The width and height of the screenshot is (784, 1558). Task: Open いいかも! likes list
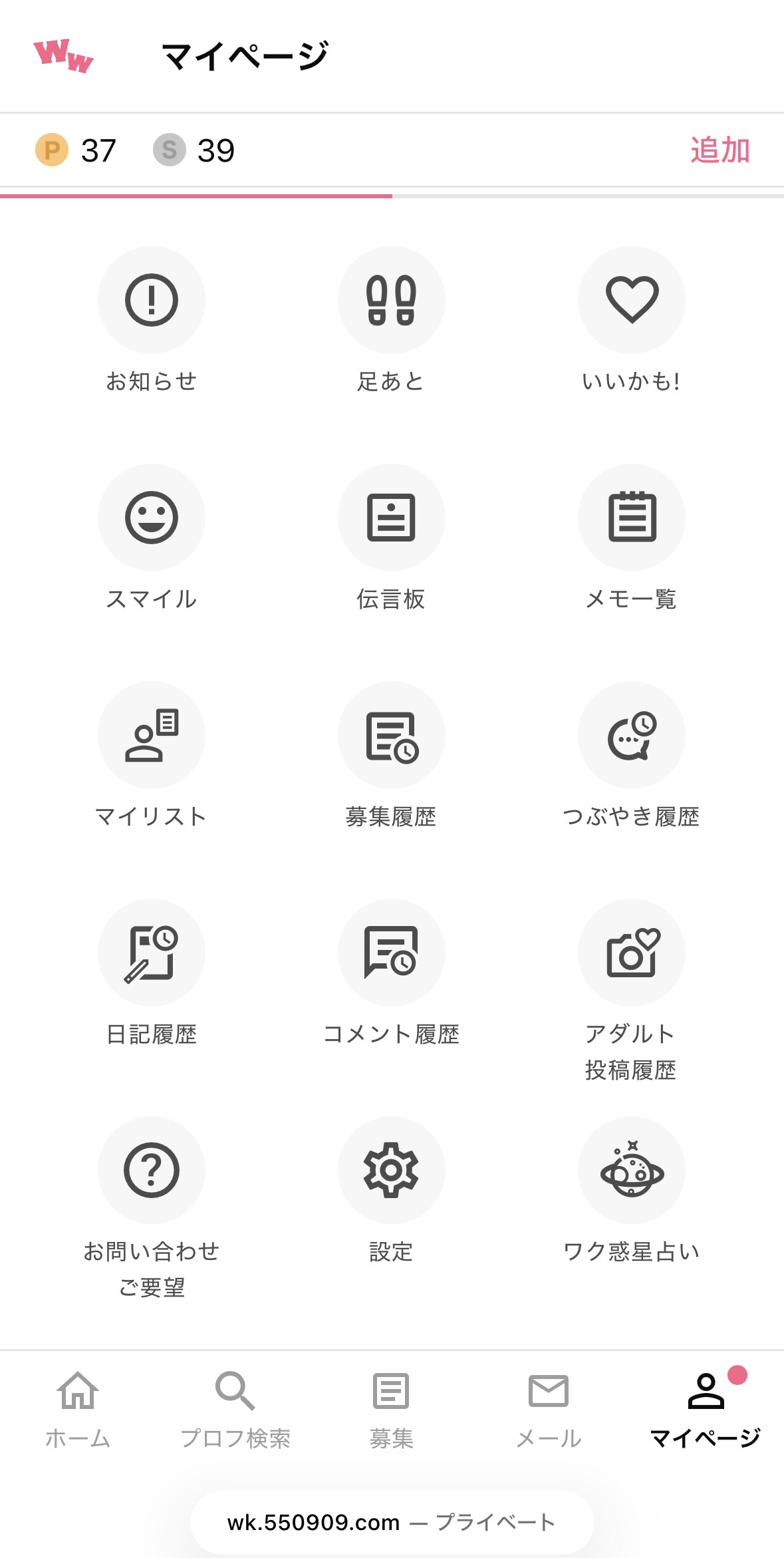[631, 300]
